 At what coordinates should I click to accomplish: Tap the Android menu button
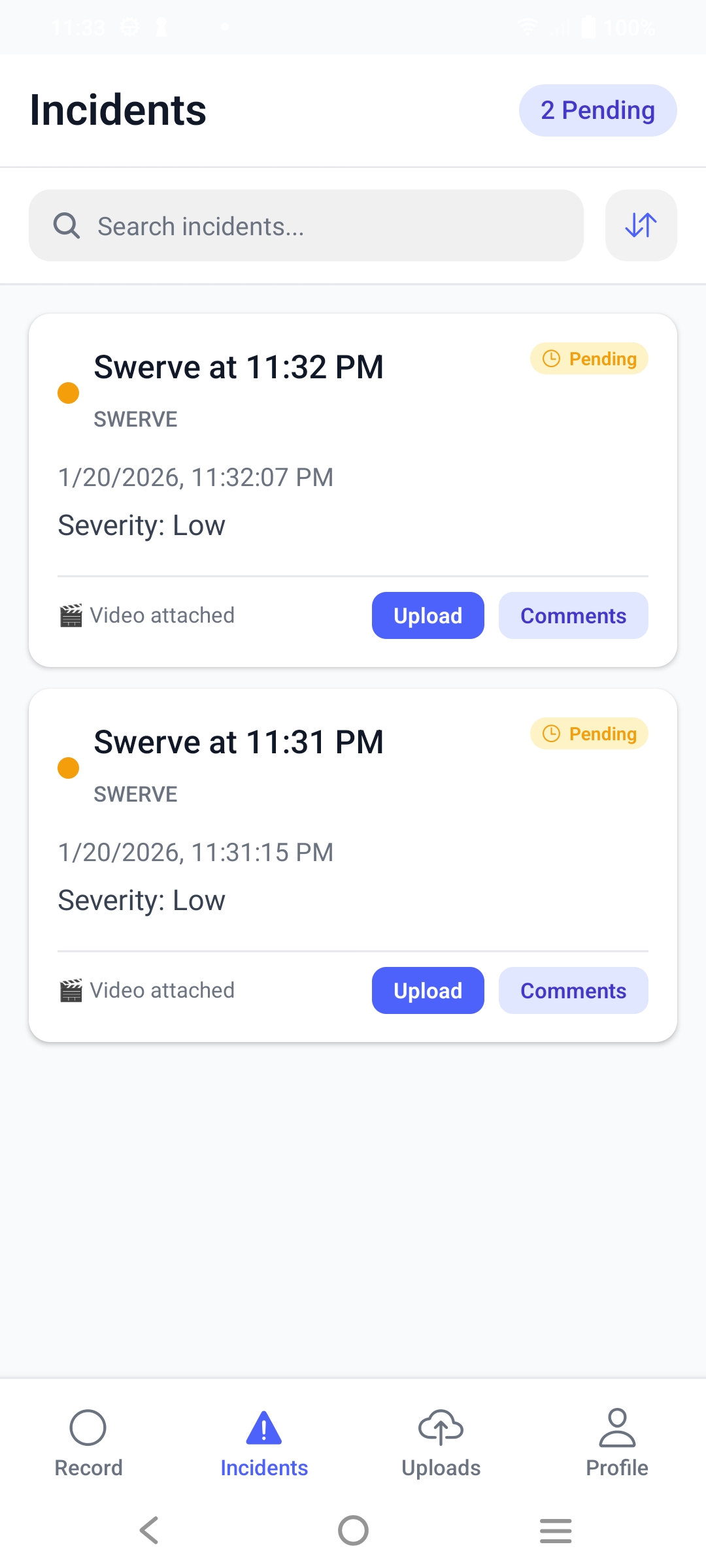[555, 1530]
